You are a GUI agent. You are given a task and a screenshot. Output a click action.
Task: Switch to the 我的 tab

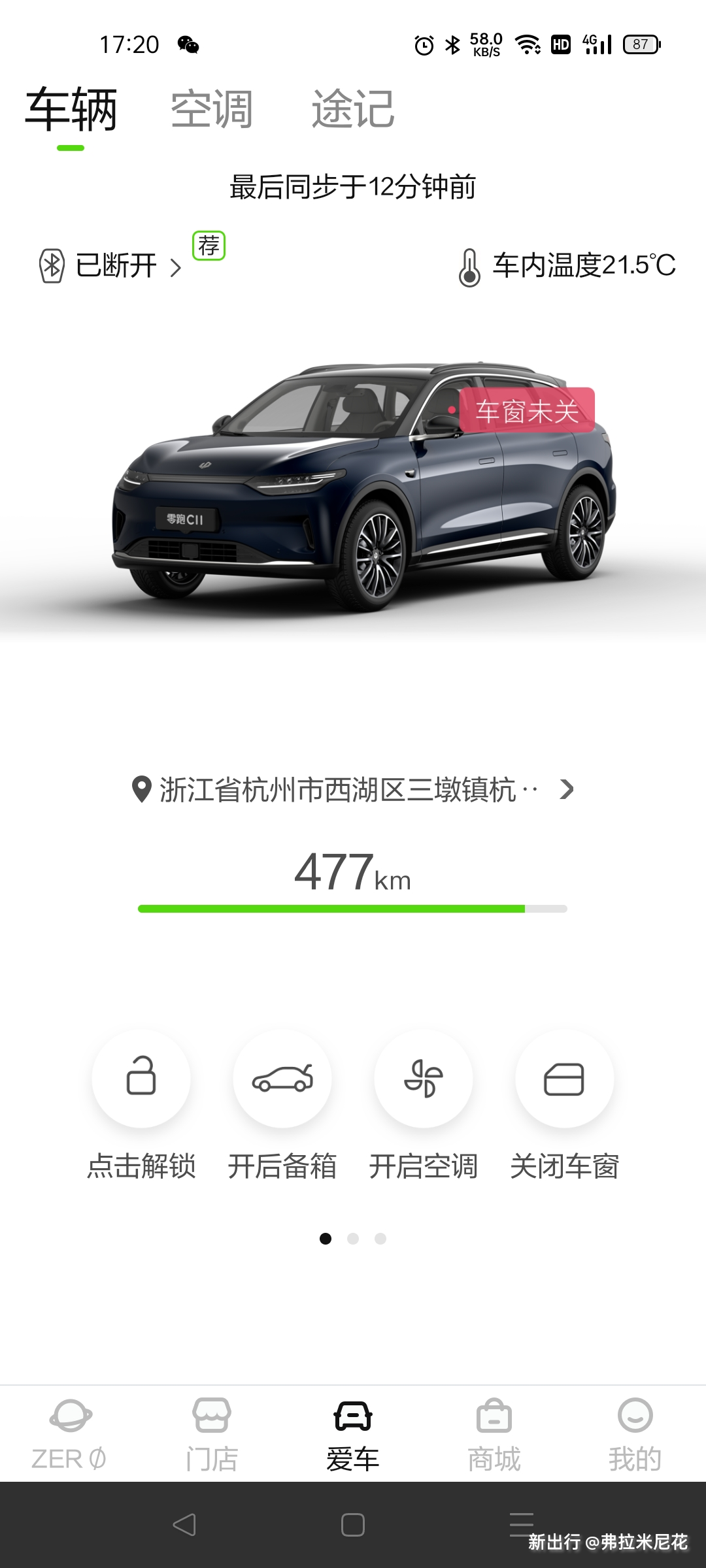click(635, 1435)
